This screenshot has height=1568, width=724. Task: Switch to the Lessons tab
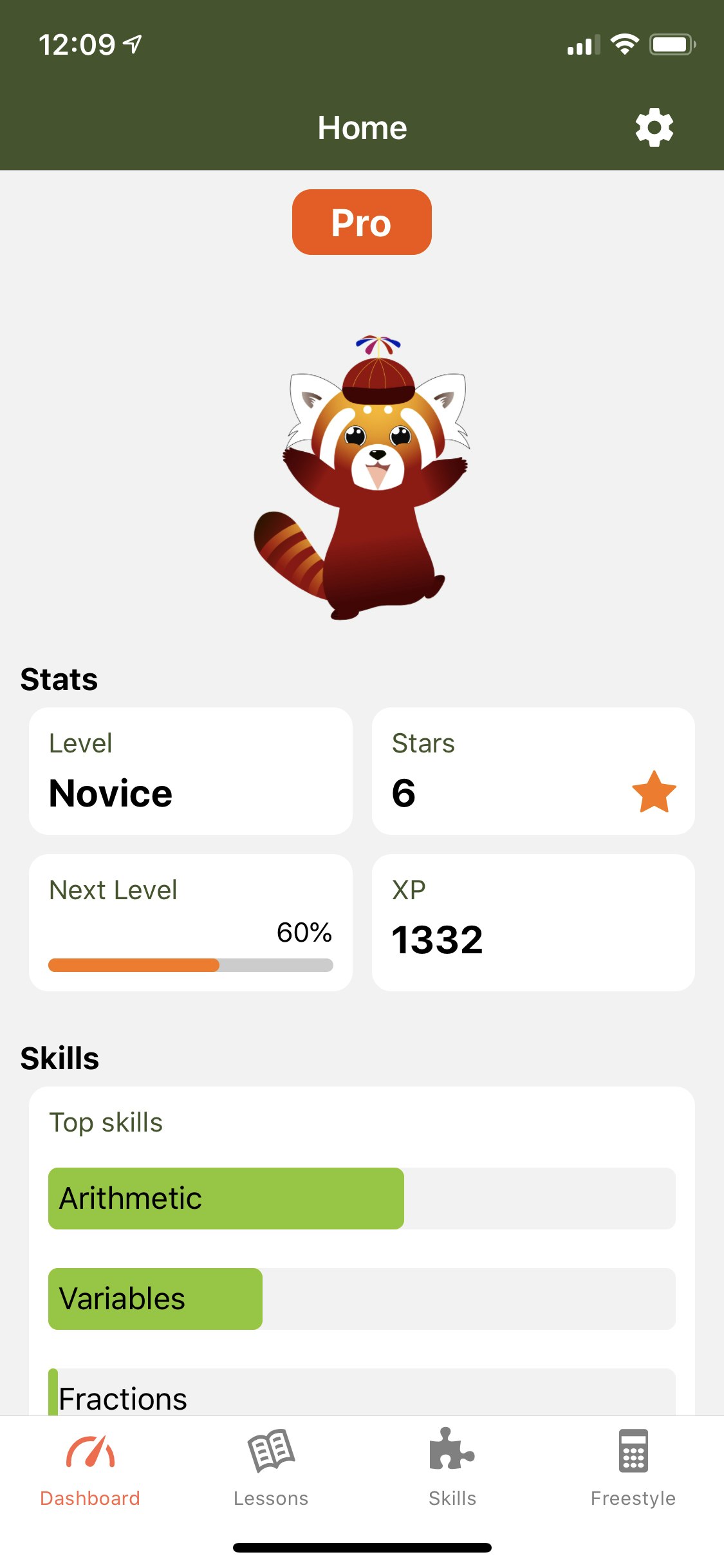click(x=271, y=1469)
